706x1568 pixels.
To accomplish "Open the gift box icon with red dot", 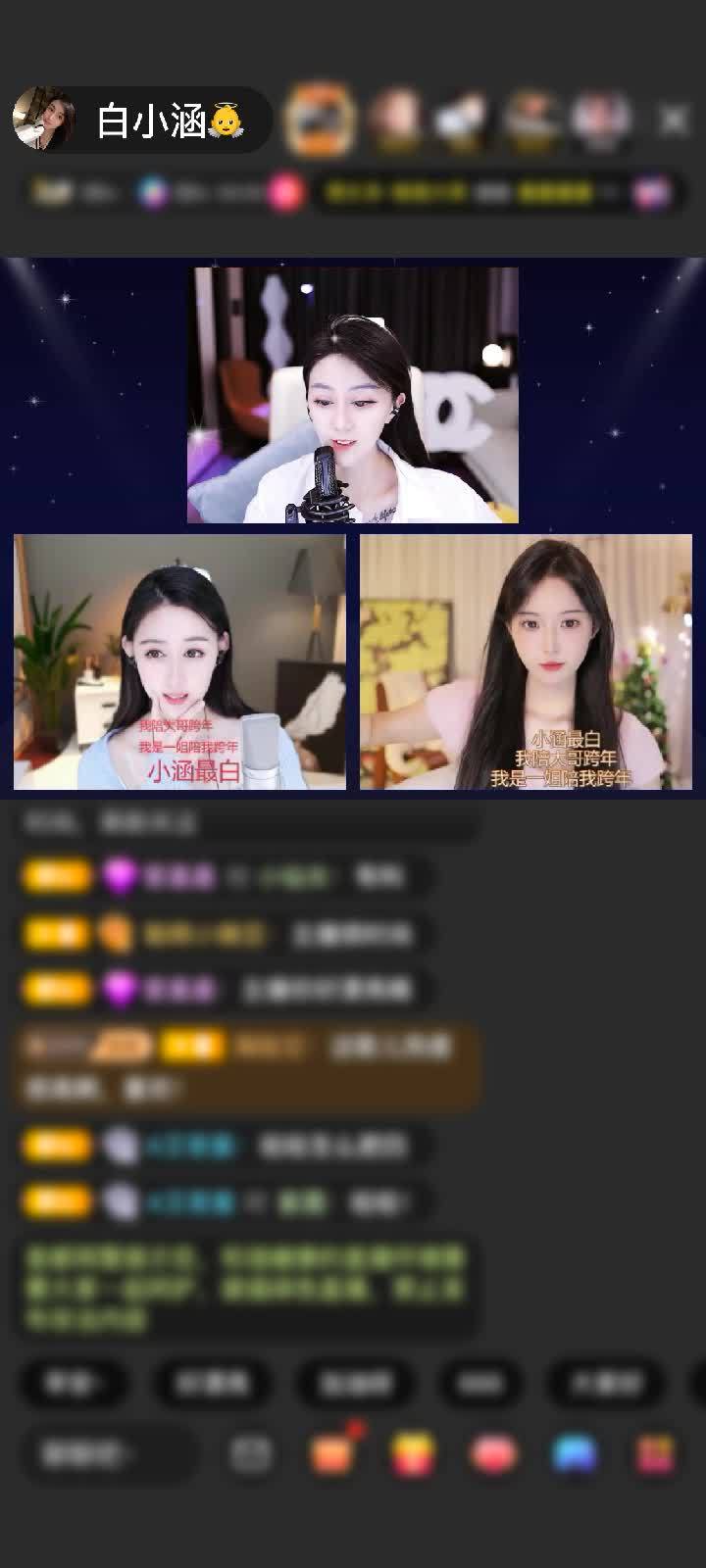I will [333, 1453].
